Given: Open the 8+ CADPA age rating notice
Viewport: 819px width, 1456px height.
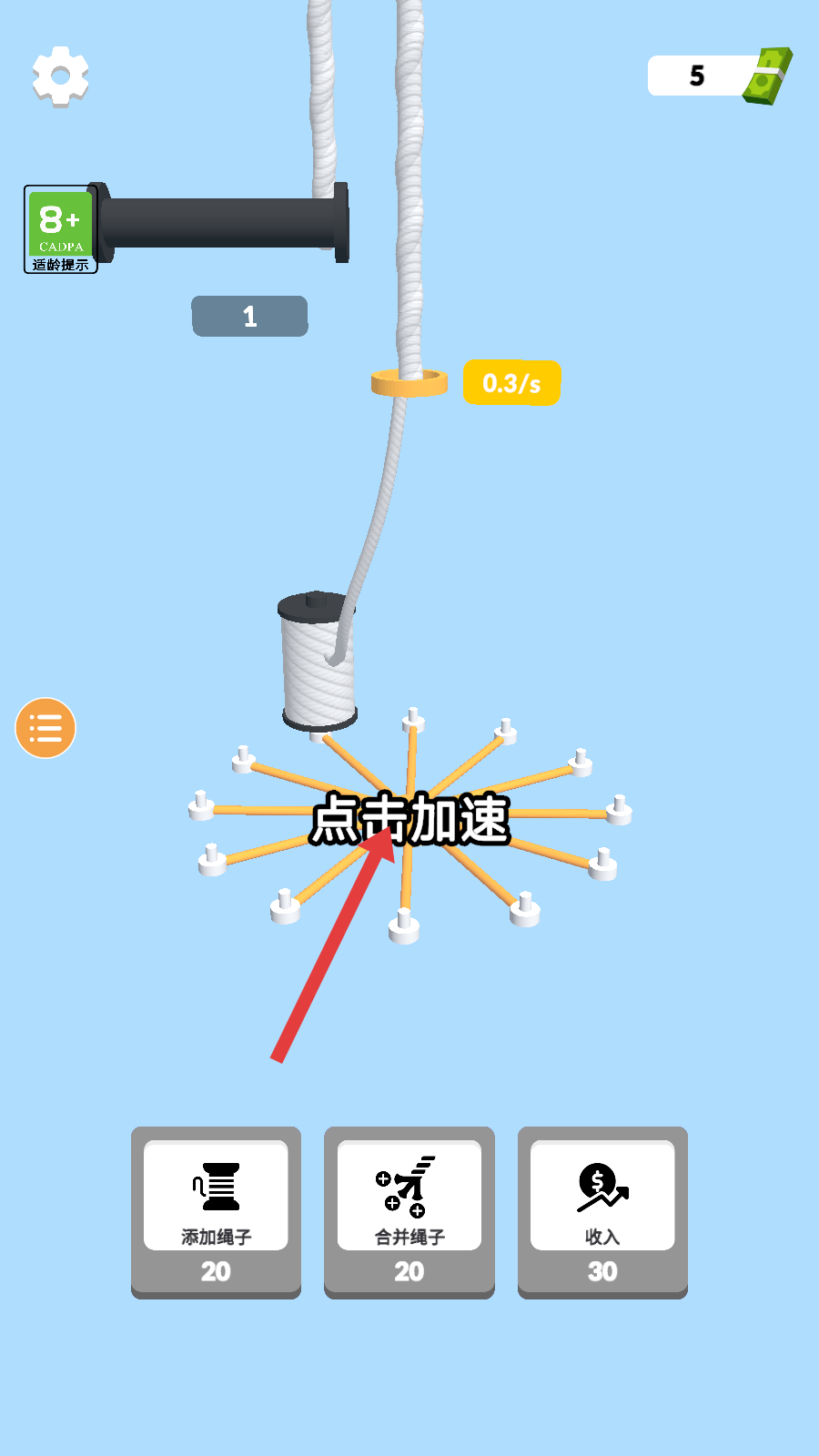Looking at the screenshot, I should [60, 228].
